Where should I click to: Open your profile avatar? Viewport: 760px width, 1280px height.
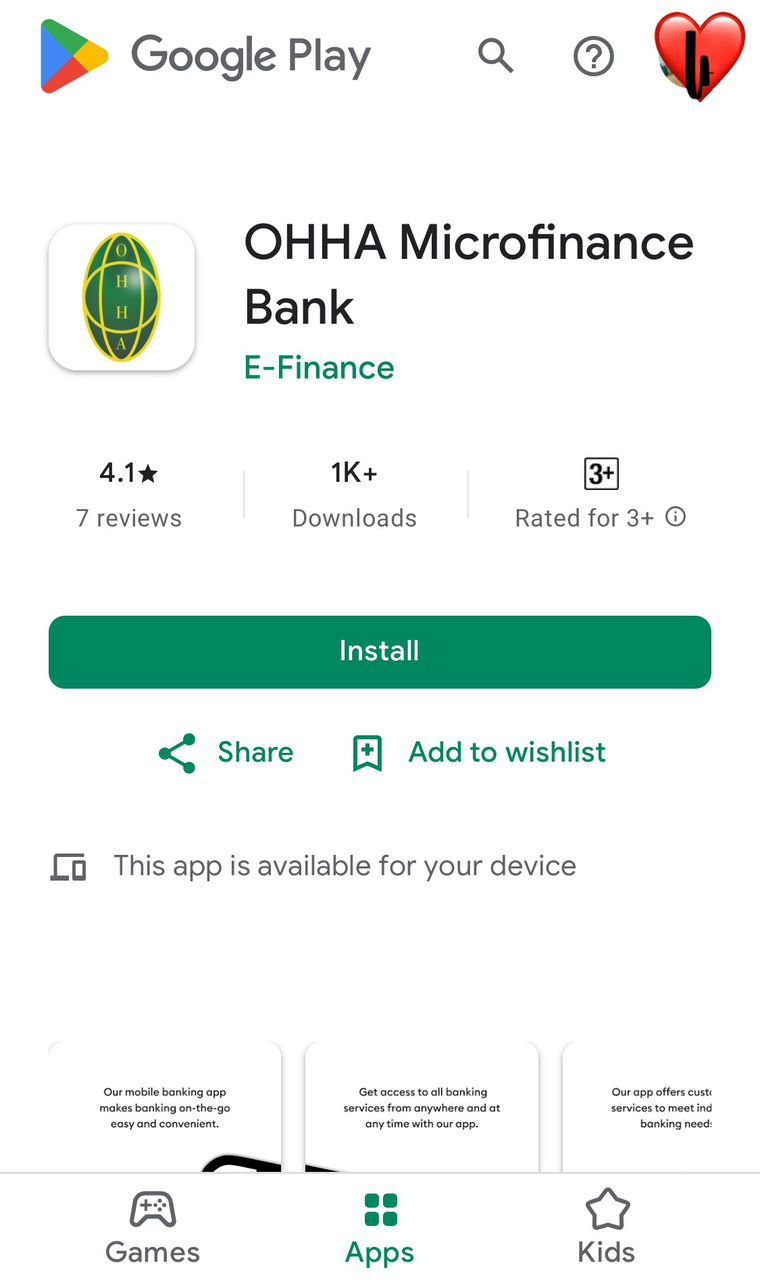point(699,57)
